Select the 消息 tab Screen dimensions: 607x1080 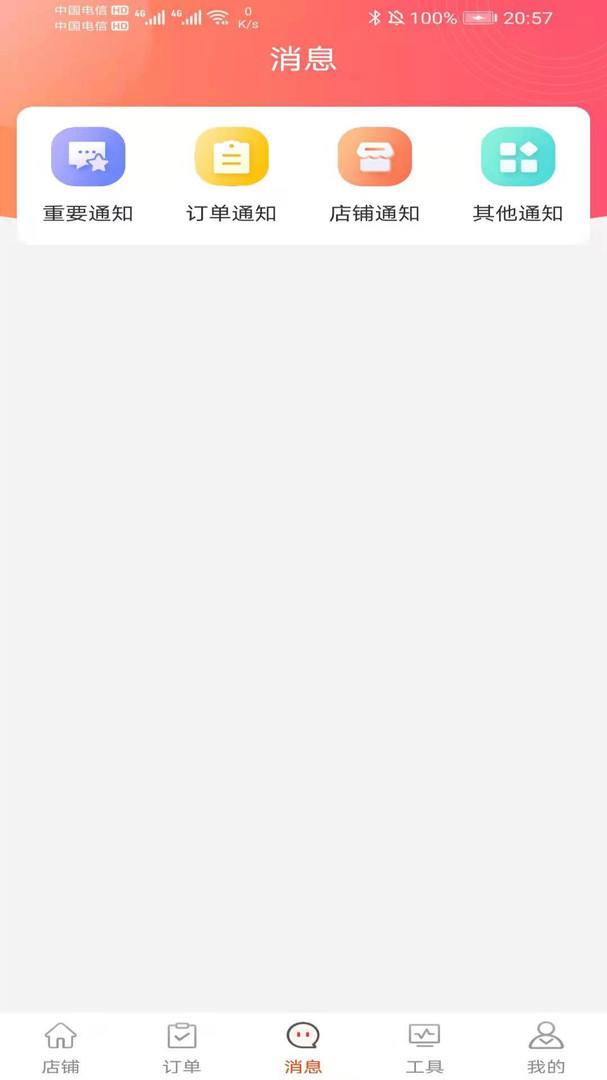303,1047
